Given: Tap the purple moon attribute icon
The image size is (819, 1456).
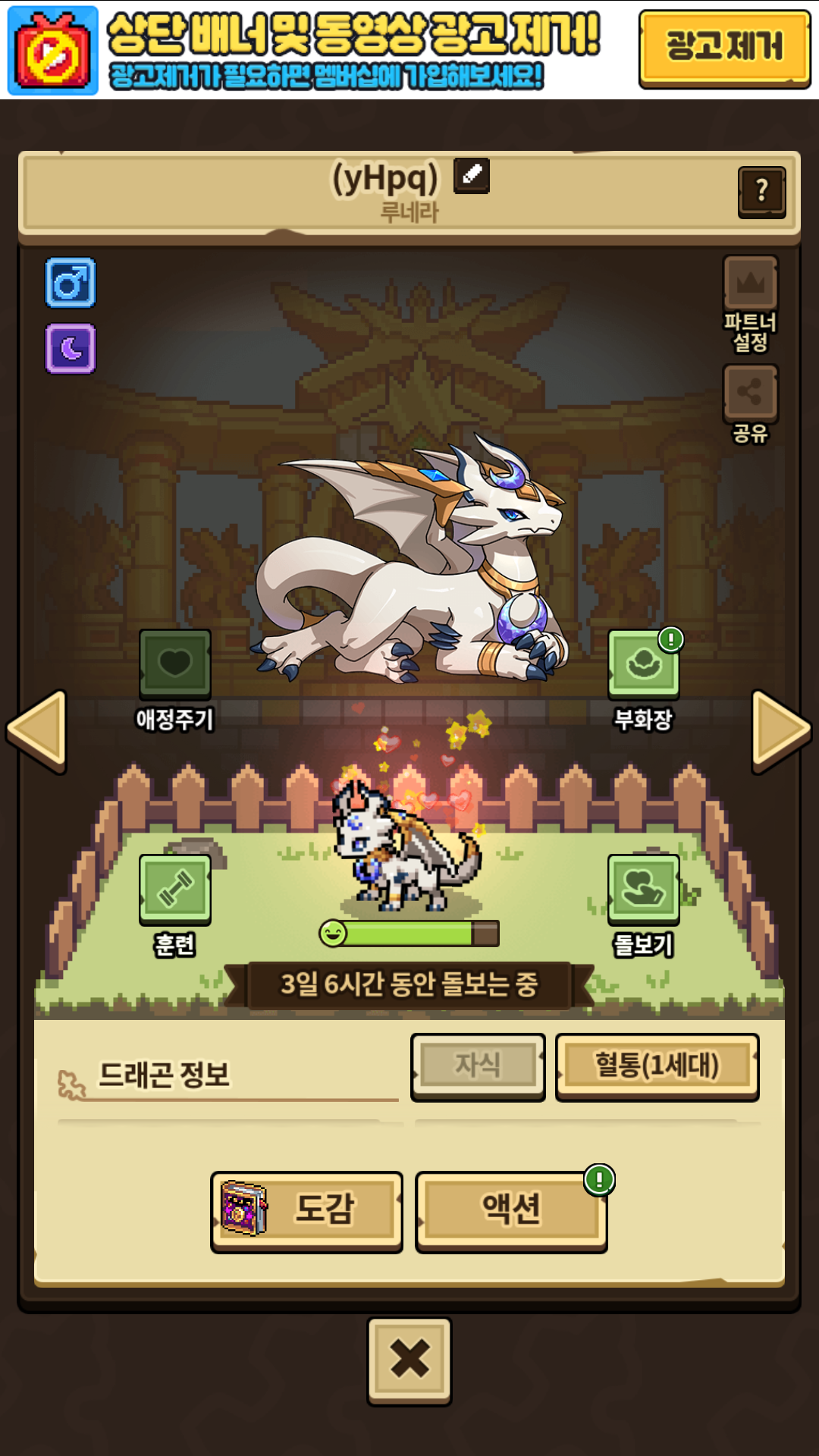Looking at the screenshot, I should (71, 349).
